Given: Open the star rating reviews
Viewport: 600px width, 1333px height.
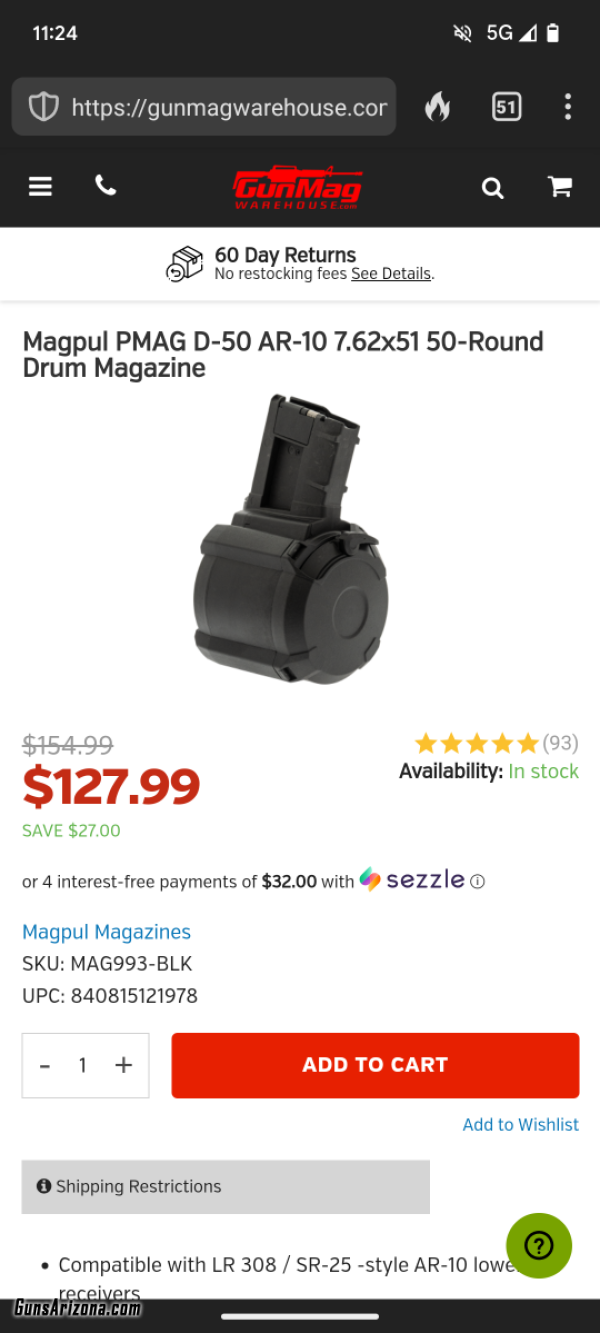Looking at the screenshot, I should pyautogui.click(x=496, y=743).
